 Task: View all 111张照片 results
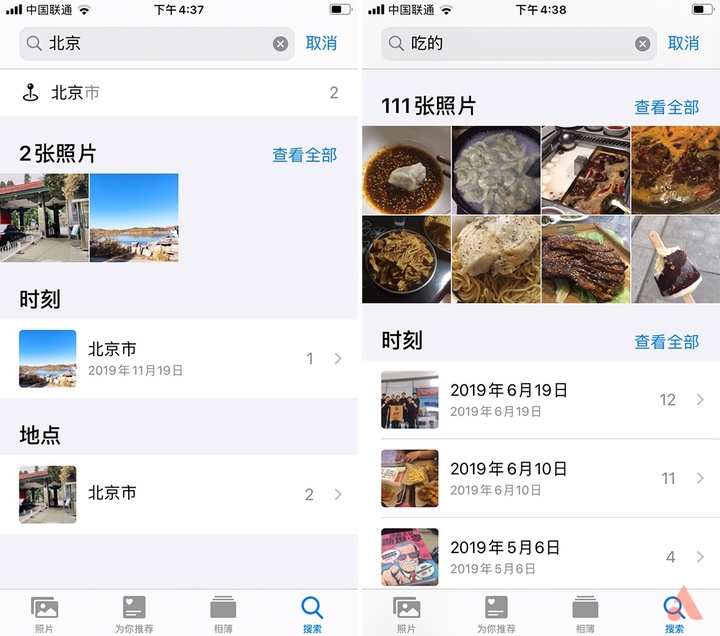(x=666, y=107)
